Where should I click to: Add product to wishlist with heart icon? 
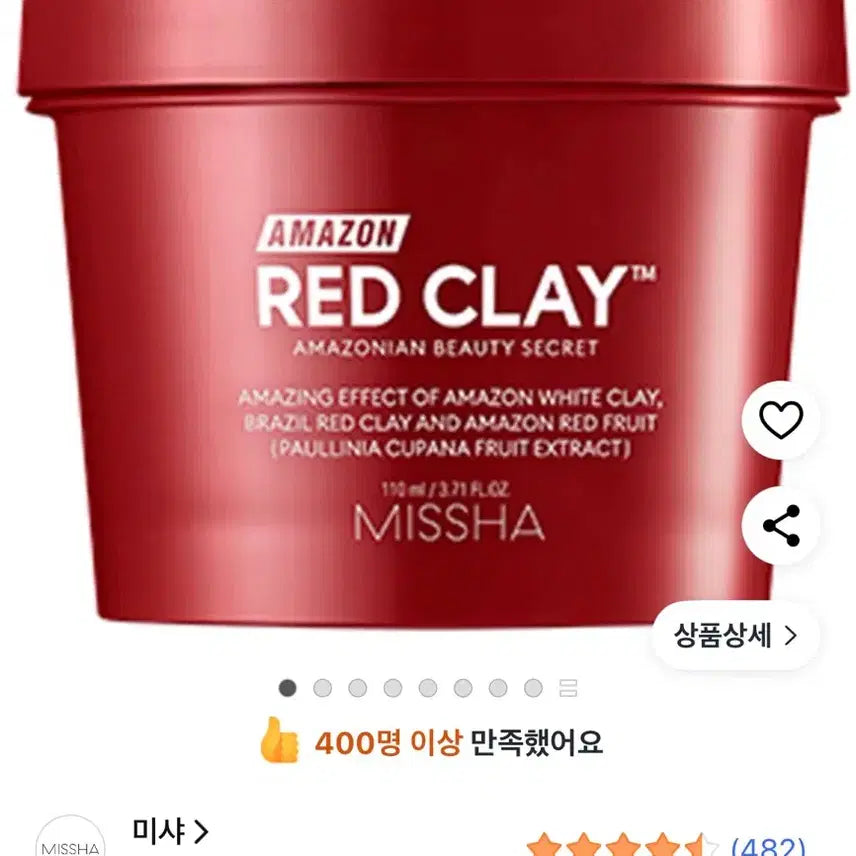coord(780,421)
